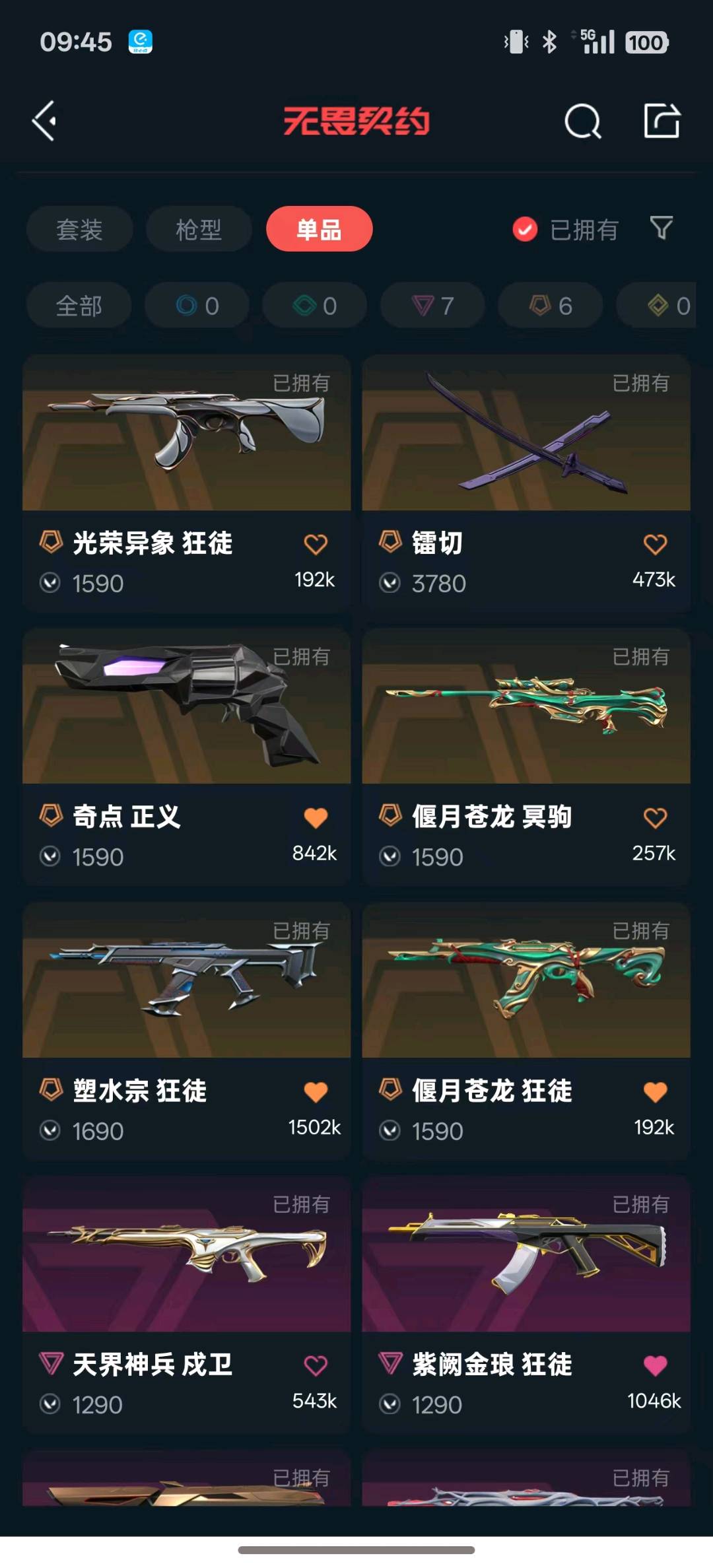Like the 镭切 skin

(655, 544)
